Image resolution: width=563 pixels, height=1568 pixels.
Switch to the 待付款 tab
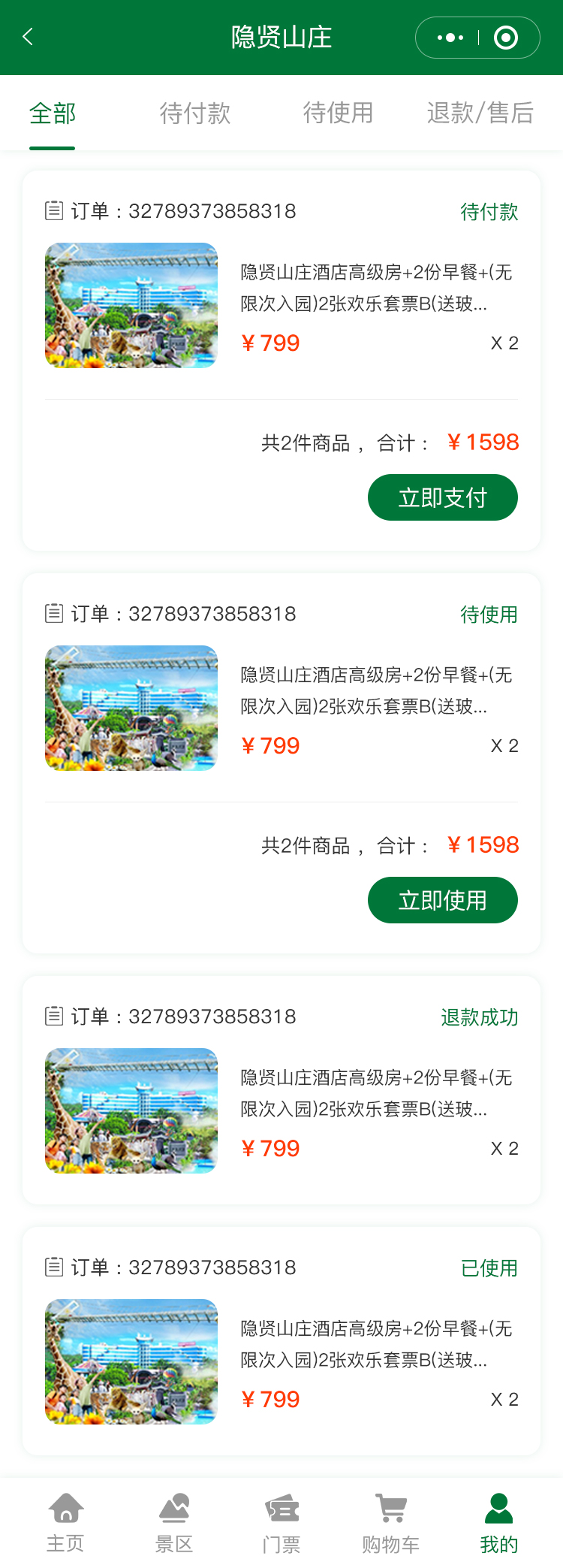pyautogui.click(x=195, y=113)
